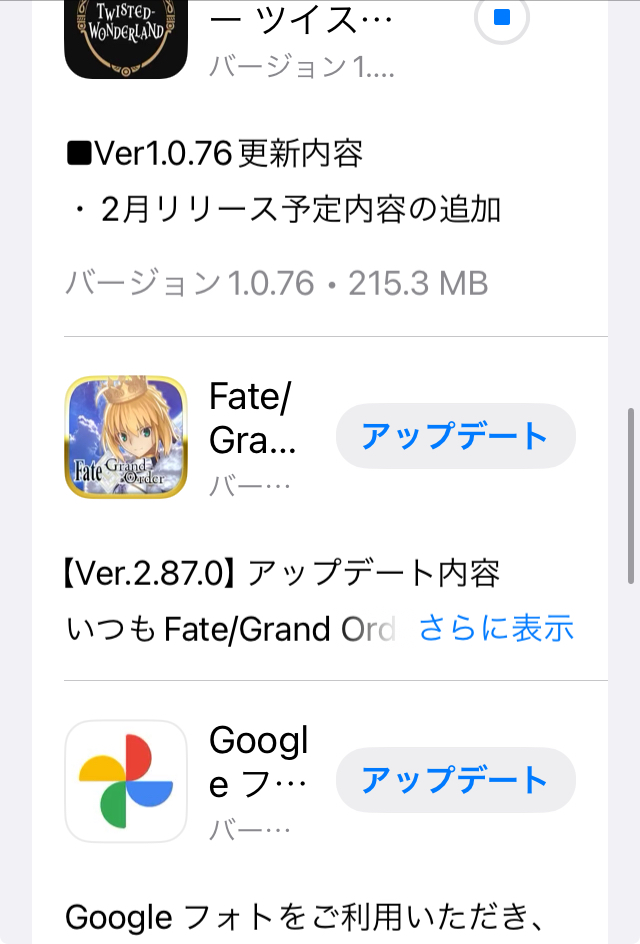
Task: Open the Fate/Grand Order app page
Action: (x=126, y=437)
